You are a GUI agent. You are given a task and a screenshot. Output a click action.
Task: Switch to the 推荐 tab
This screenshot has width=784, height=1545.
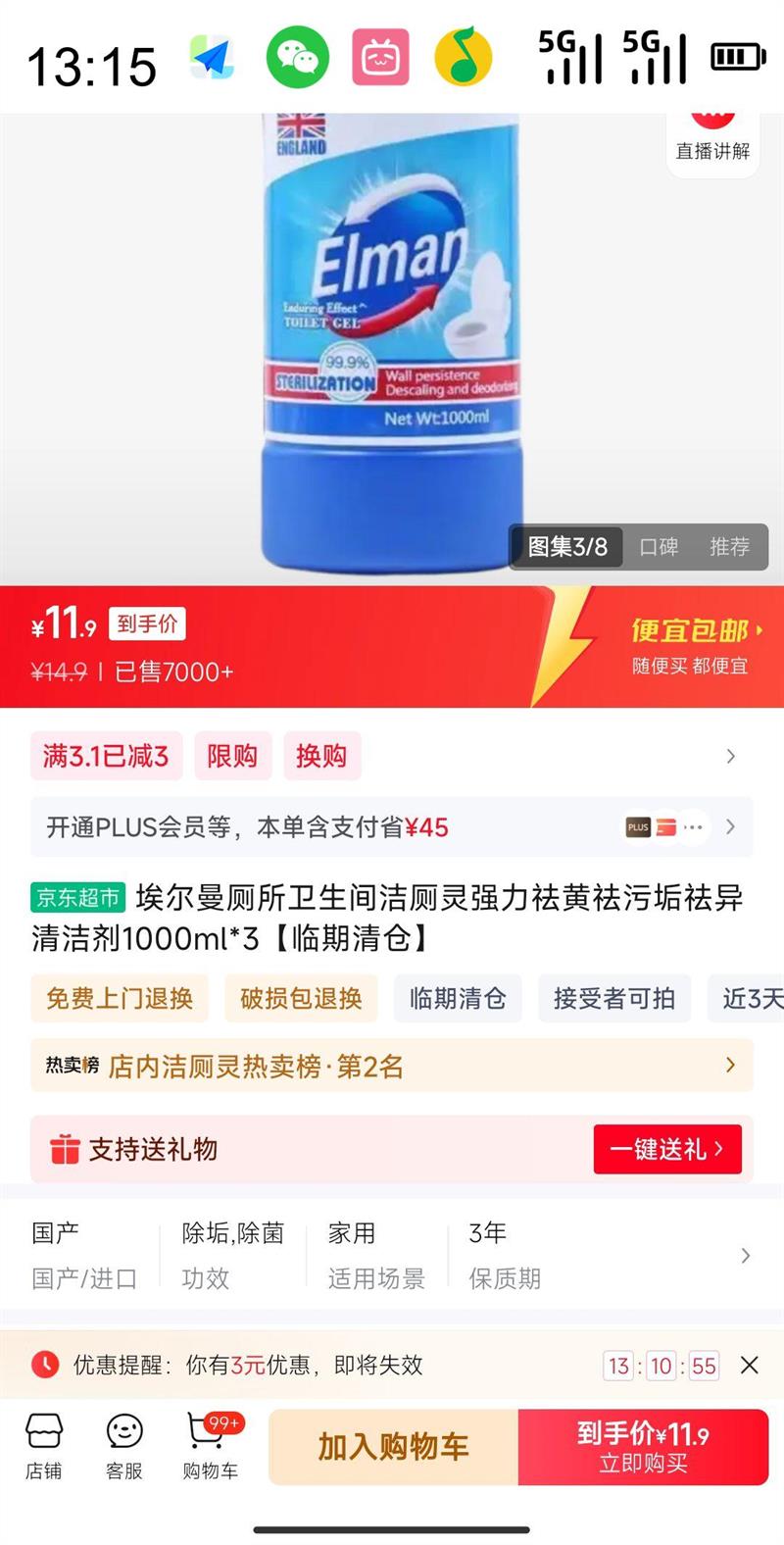(730, 546)
